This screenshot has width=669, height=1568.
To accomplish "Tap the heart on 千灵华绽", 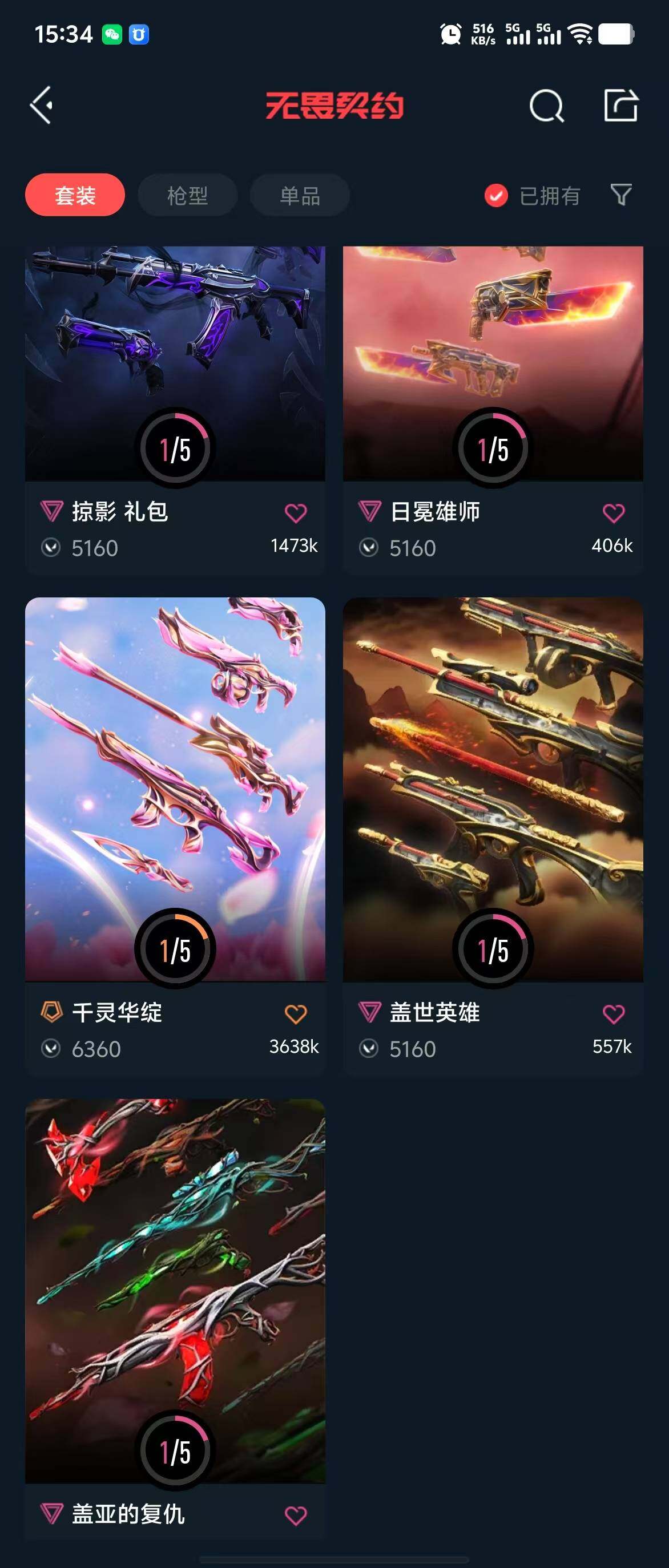I will pos(296,1014).
